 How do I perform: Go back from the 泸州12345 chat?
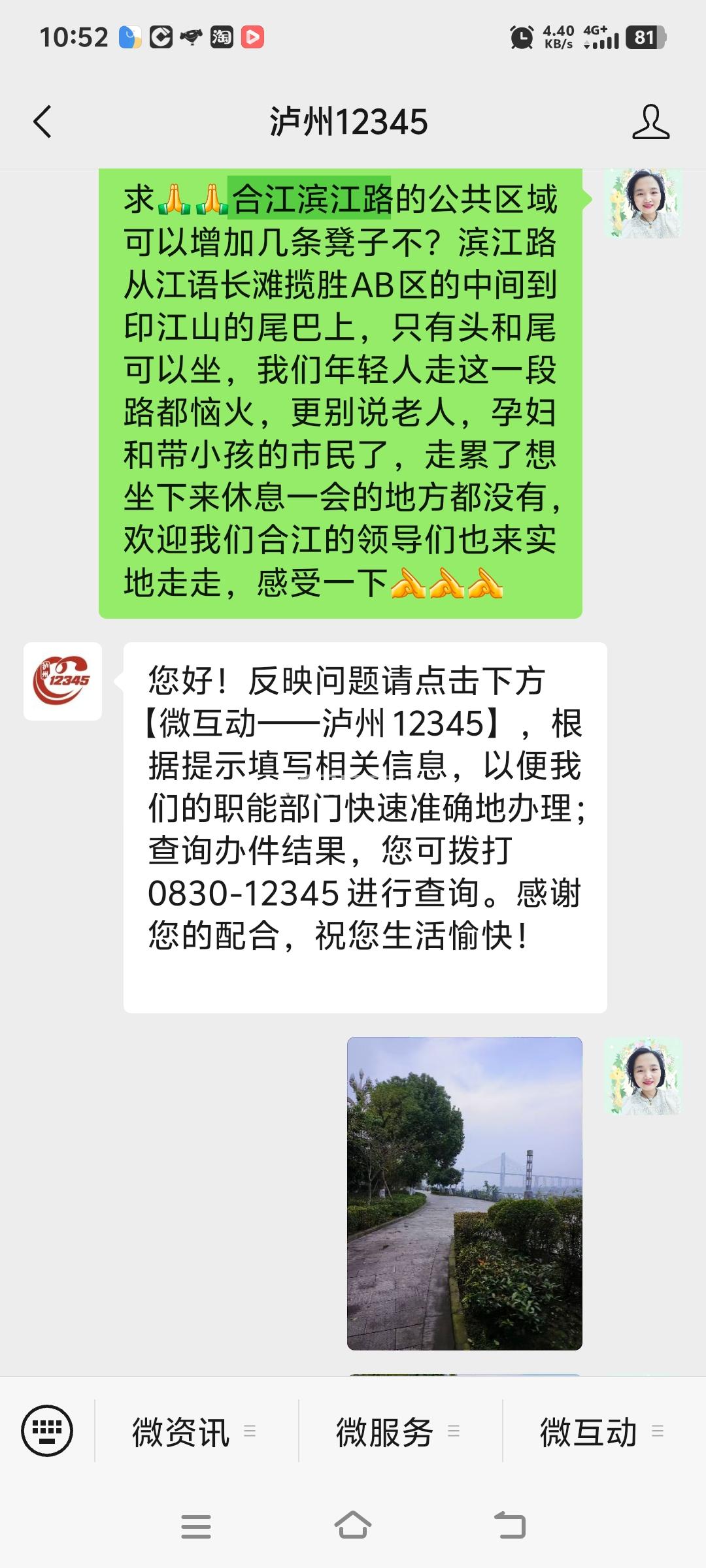click(43, 122)
